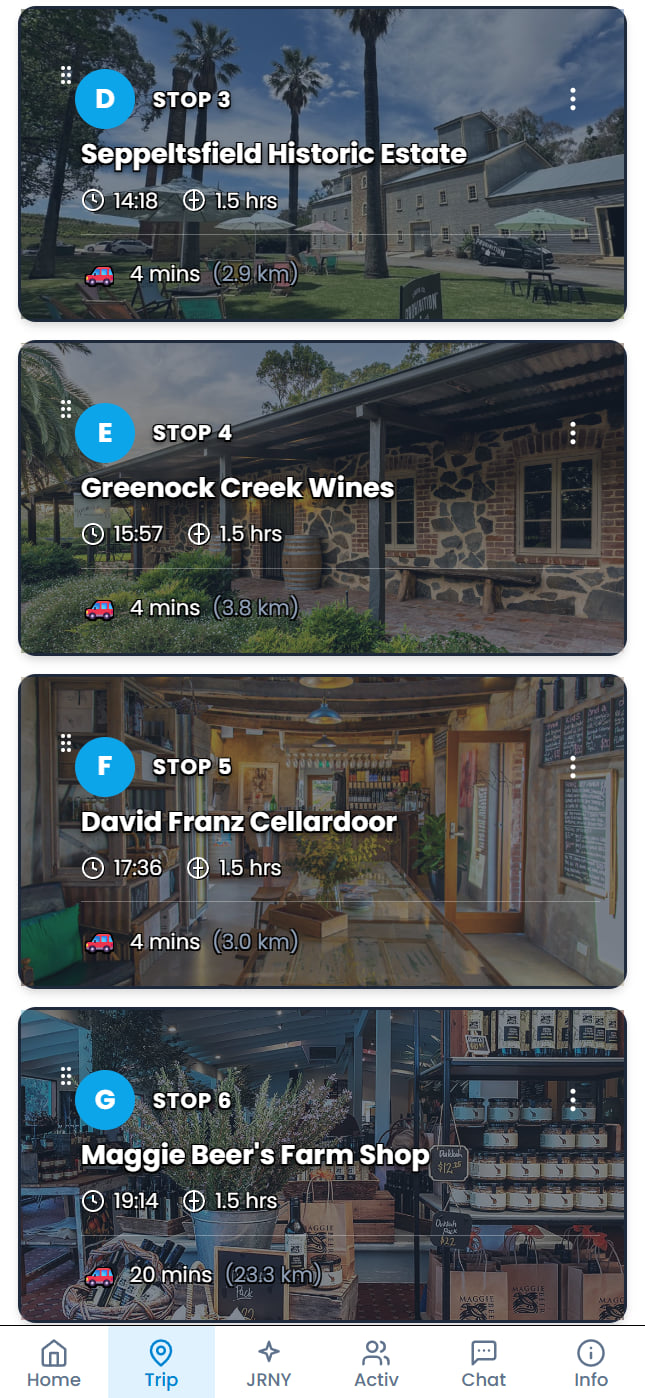
Task: Open the Info tab
Action: (x=591, y=1363)
